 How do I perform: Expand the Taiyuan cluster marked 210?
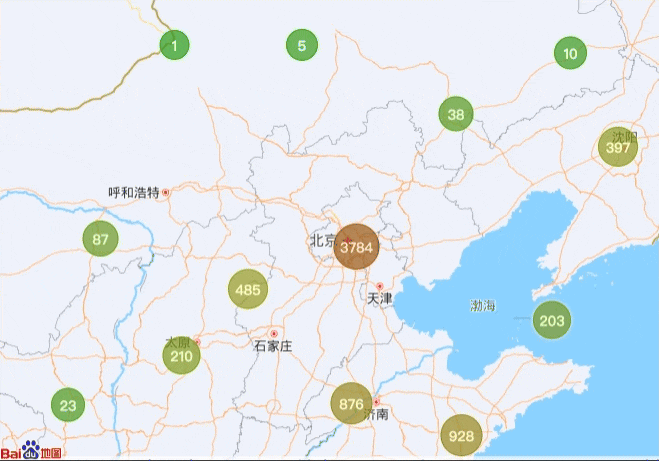(x=181, y=356)
